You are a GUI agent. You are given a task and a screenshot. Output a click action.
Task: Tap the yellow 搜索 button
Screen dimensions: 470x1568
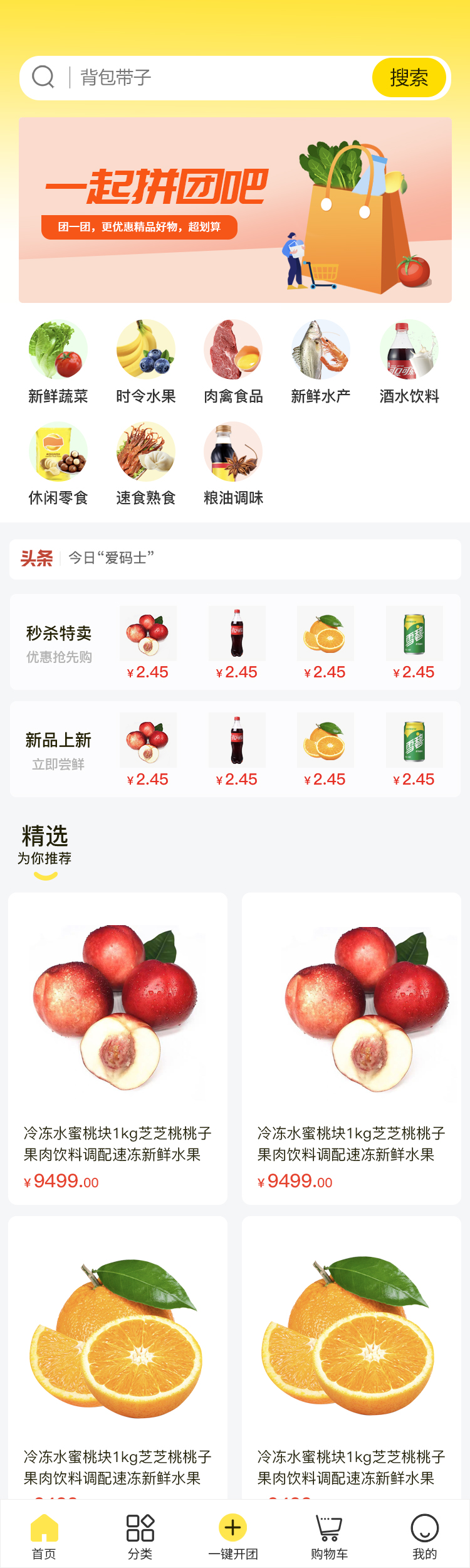point(409,78)
